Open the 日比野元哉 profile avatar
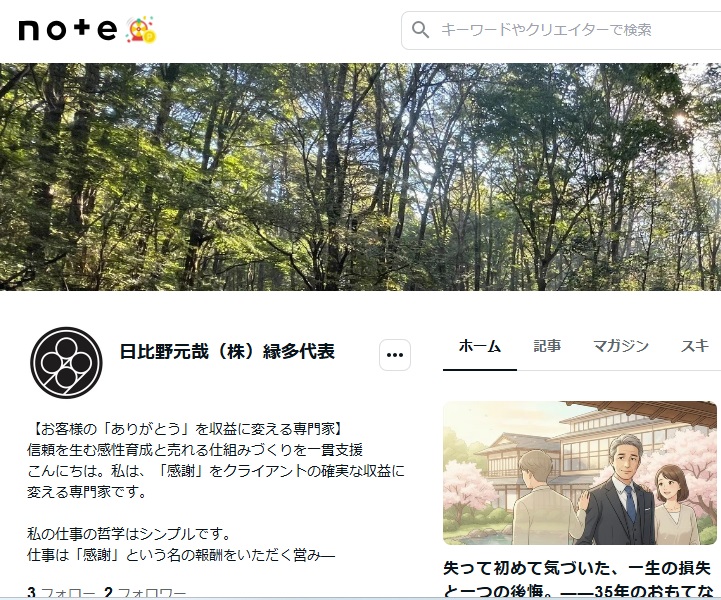The width and height of the screenshot is (721, 600). coord(66,362)
